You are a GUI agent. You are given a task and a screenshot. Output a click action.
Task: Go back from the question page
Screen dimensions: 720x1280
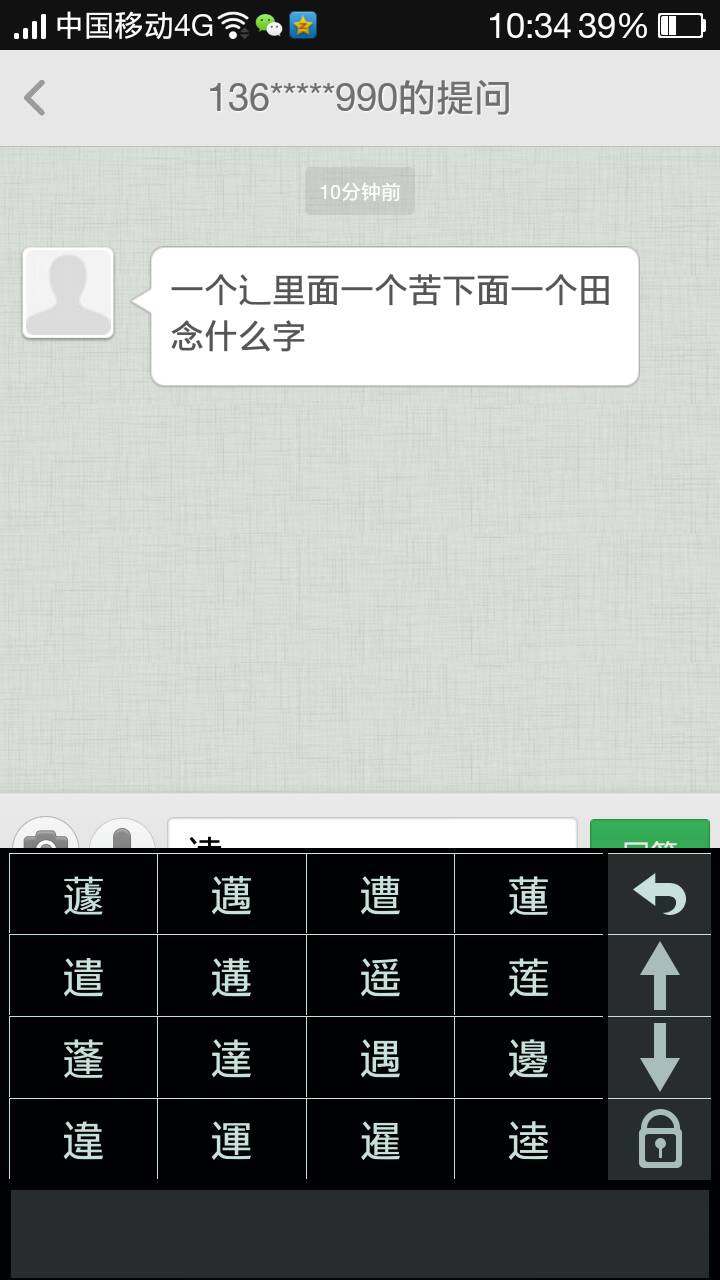(36, 98)
